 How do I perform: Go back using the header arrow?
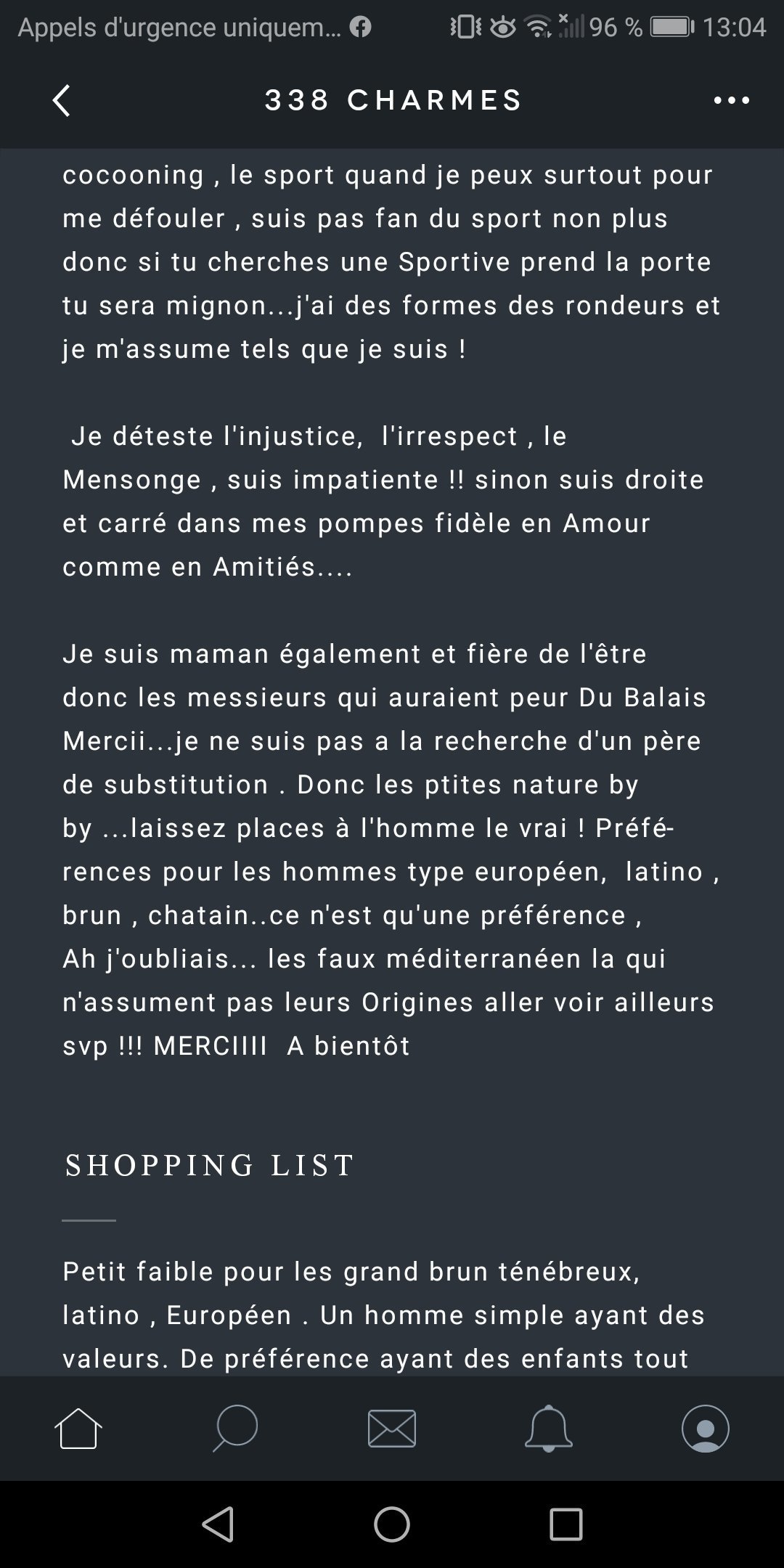(x=62, y=100)
